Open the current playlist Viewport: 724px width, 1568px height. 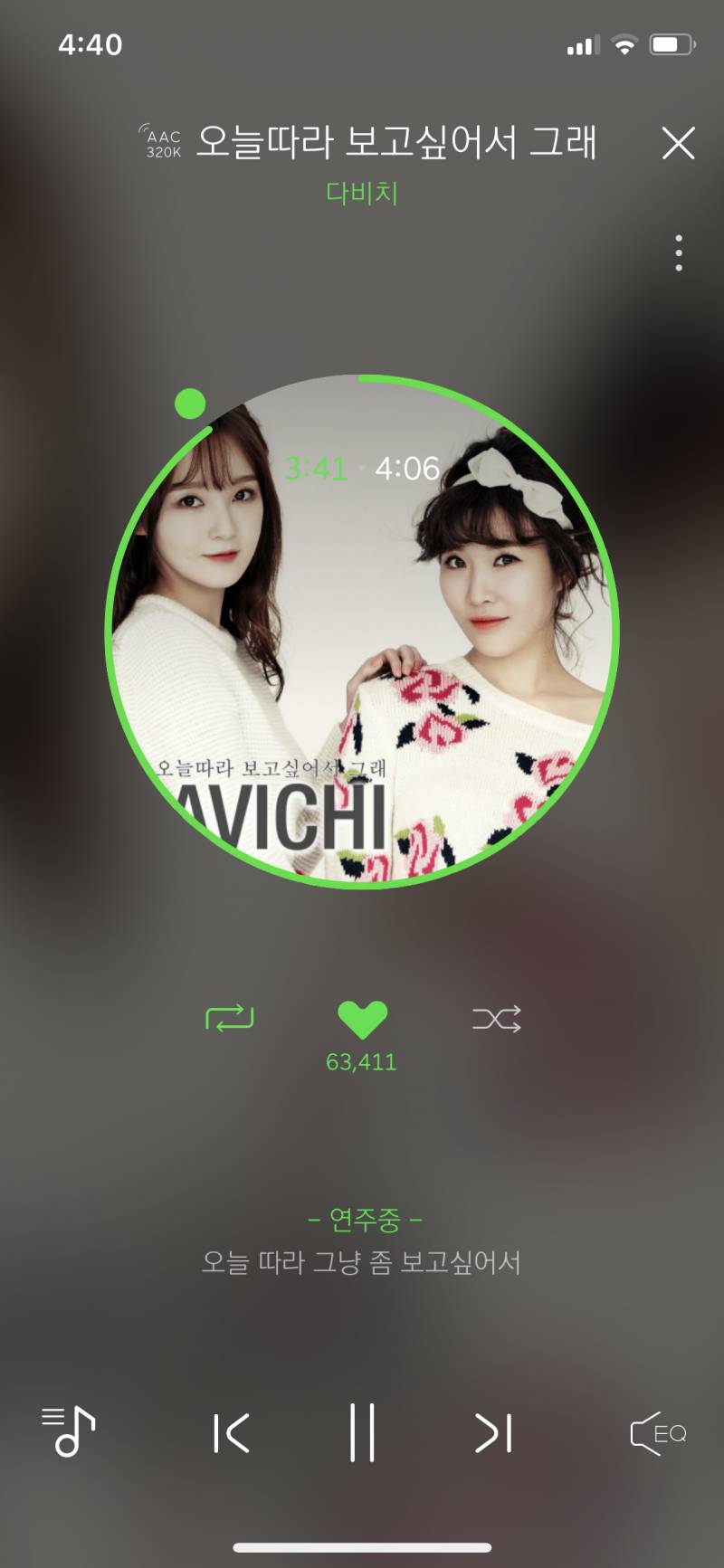point(69,1431)
